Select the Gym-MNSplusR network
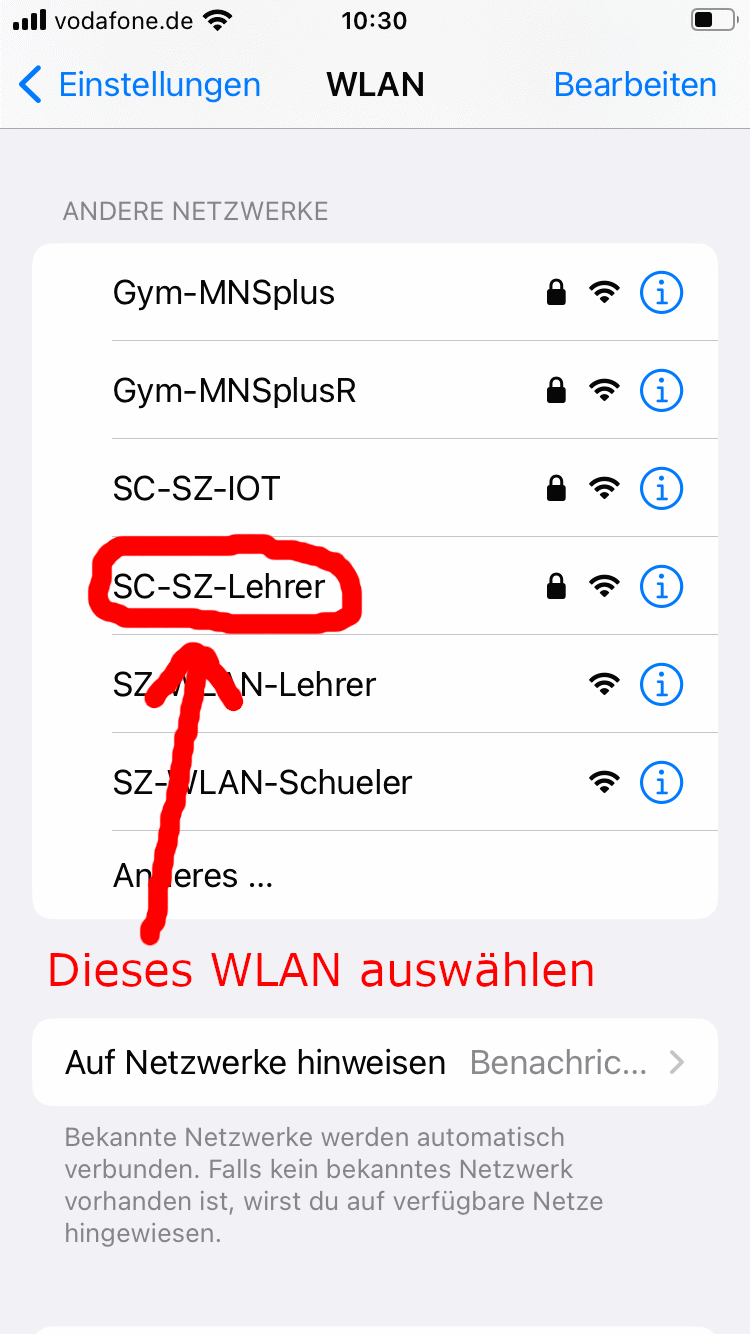This screenshot has height=1334, width=750. click(x=235, y=391)
